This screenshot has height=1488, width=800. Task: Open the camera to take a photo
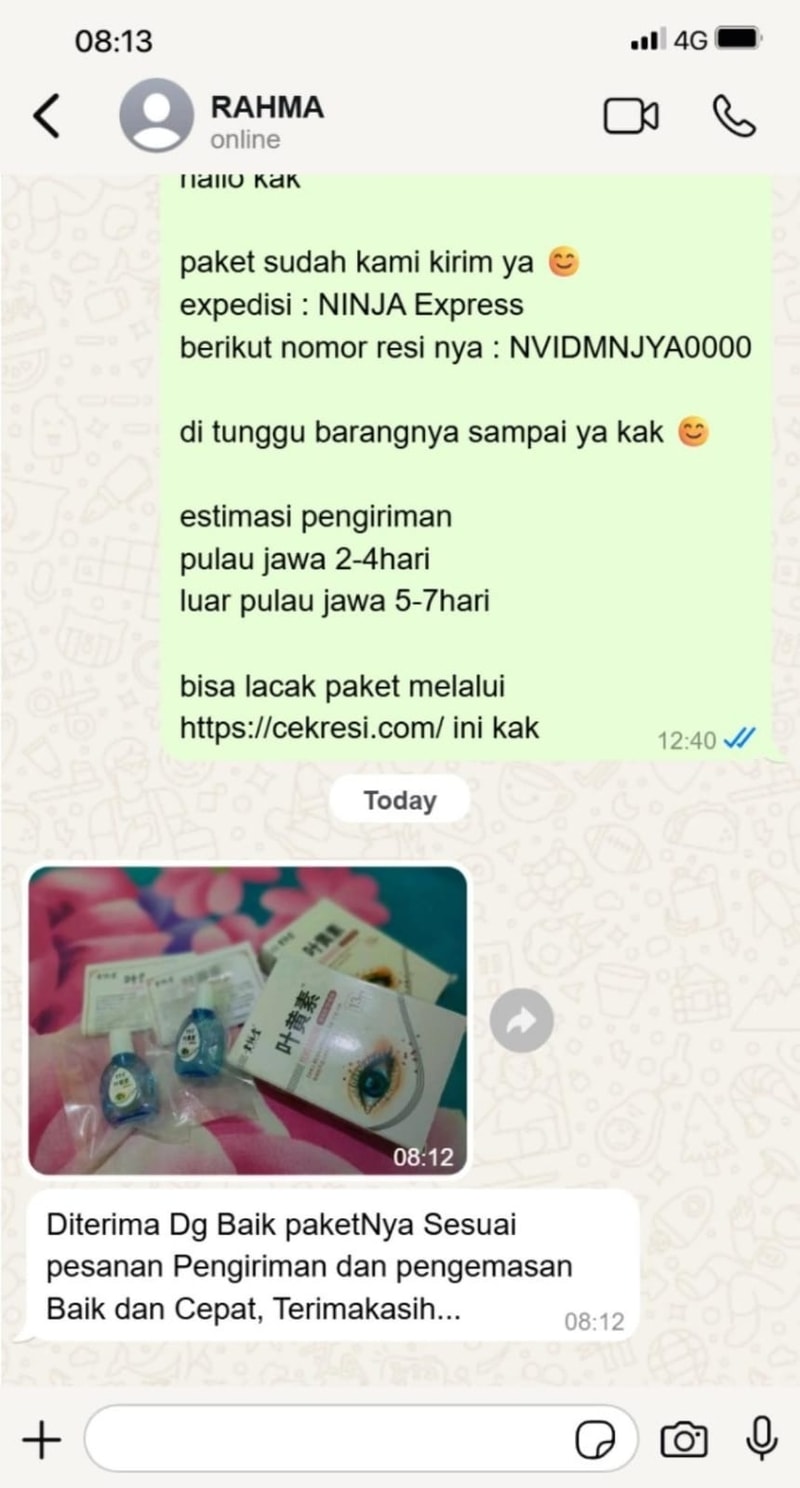[x=684, y=1440]
